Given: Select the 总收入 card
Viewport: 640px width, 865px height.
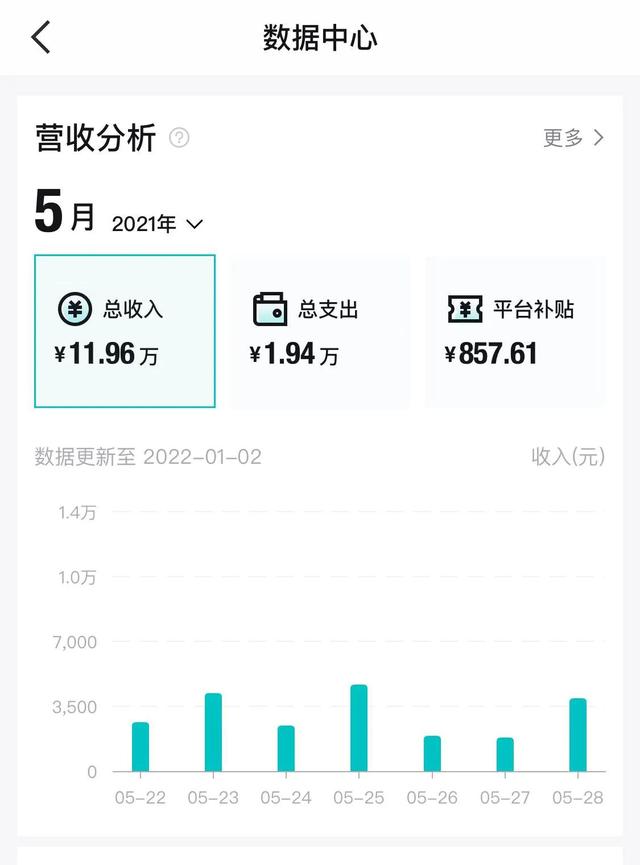Looking at the screenshot, I should (x=125, y=331).
